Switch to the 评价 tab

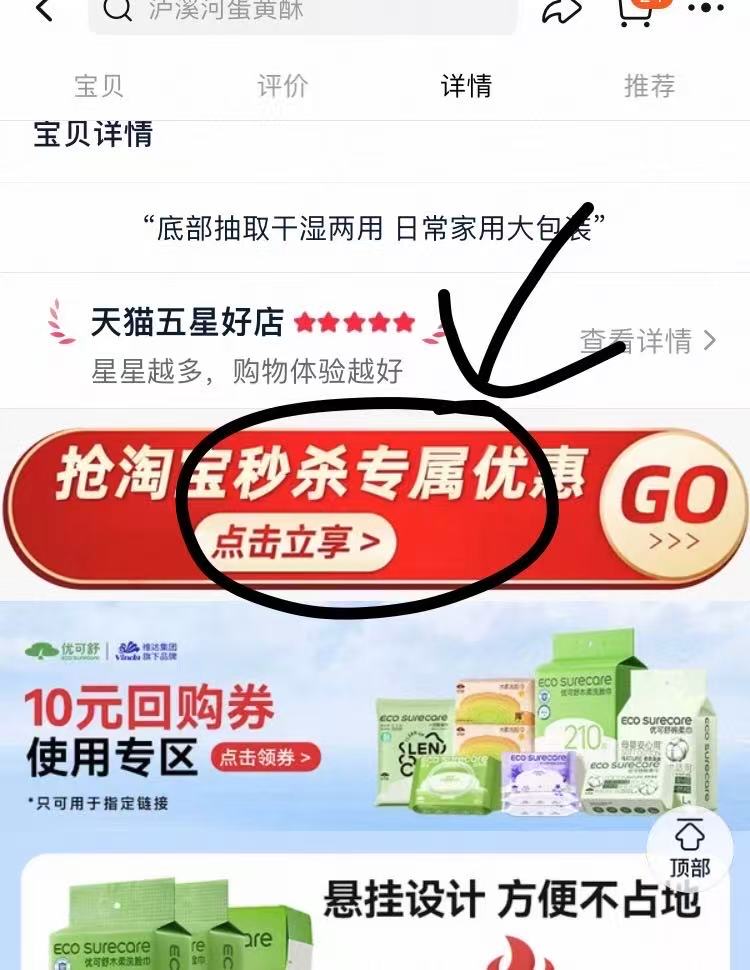pyautogui.click(x=282, y=86)
